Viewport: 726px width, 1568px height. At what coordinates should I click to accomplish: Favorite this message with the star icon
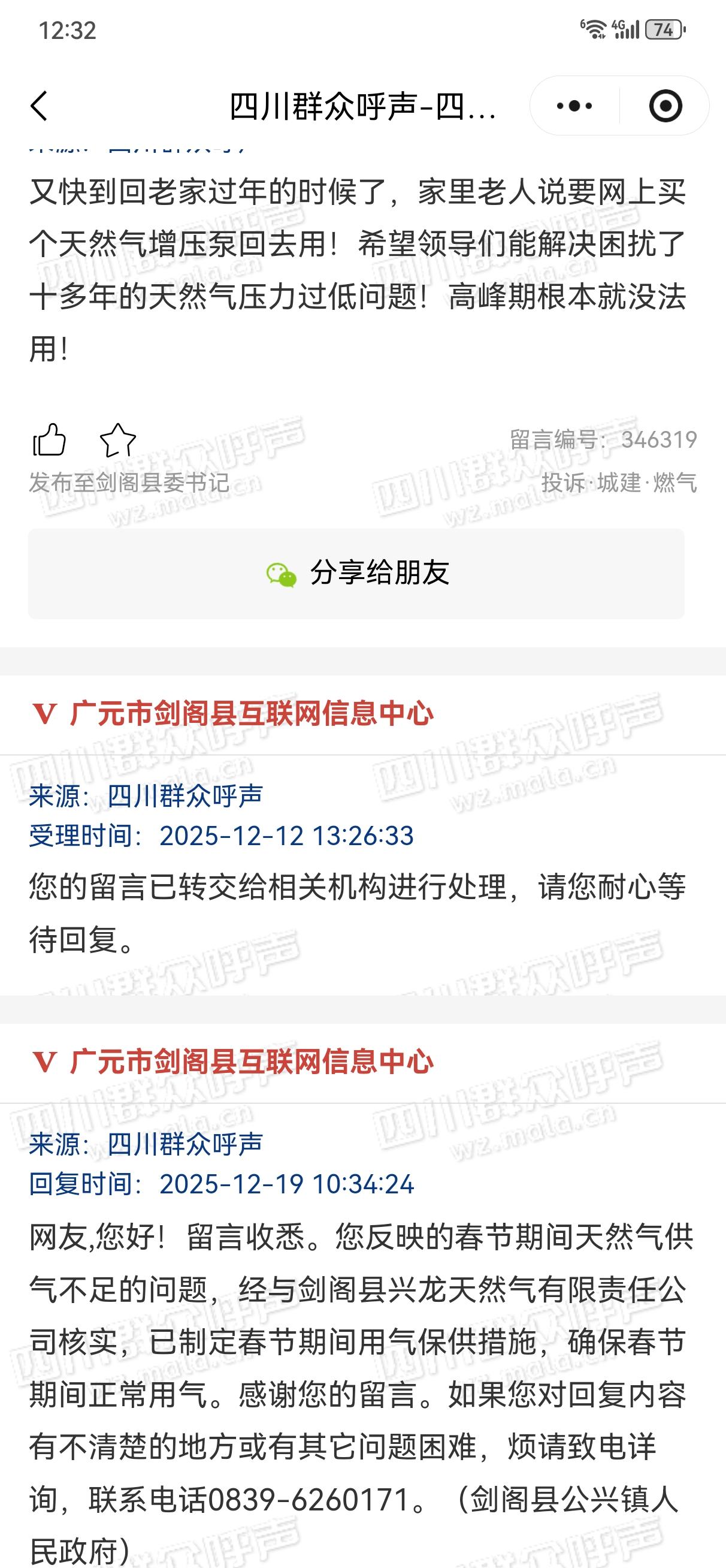[117, 439]
